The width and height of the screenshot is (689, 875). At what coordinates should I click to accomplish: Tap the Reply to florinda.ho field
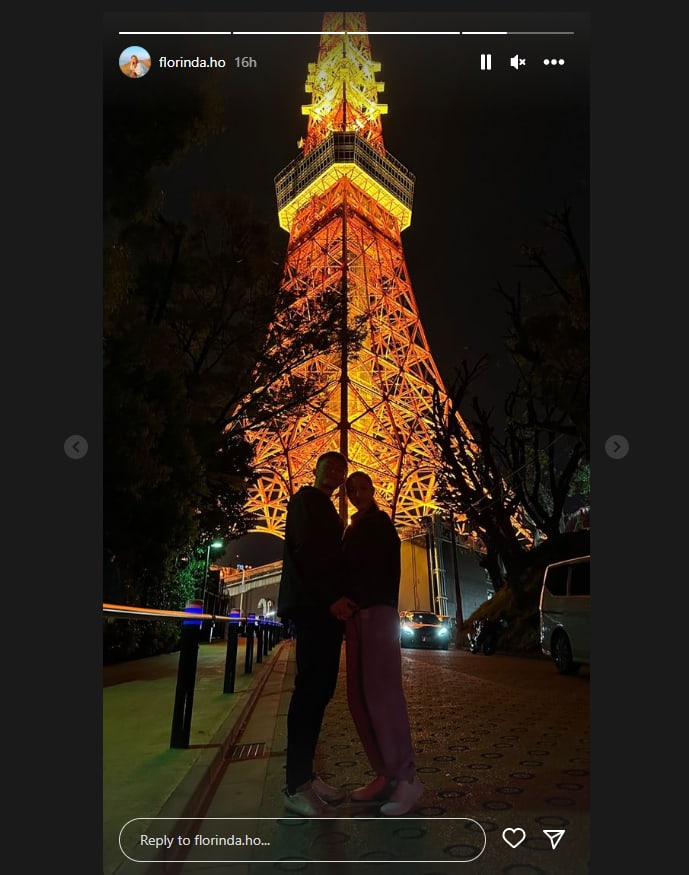(x=302, y=840)
